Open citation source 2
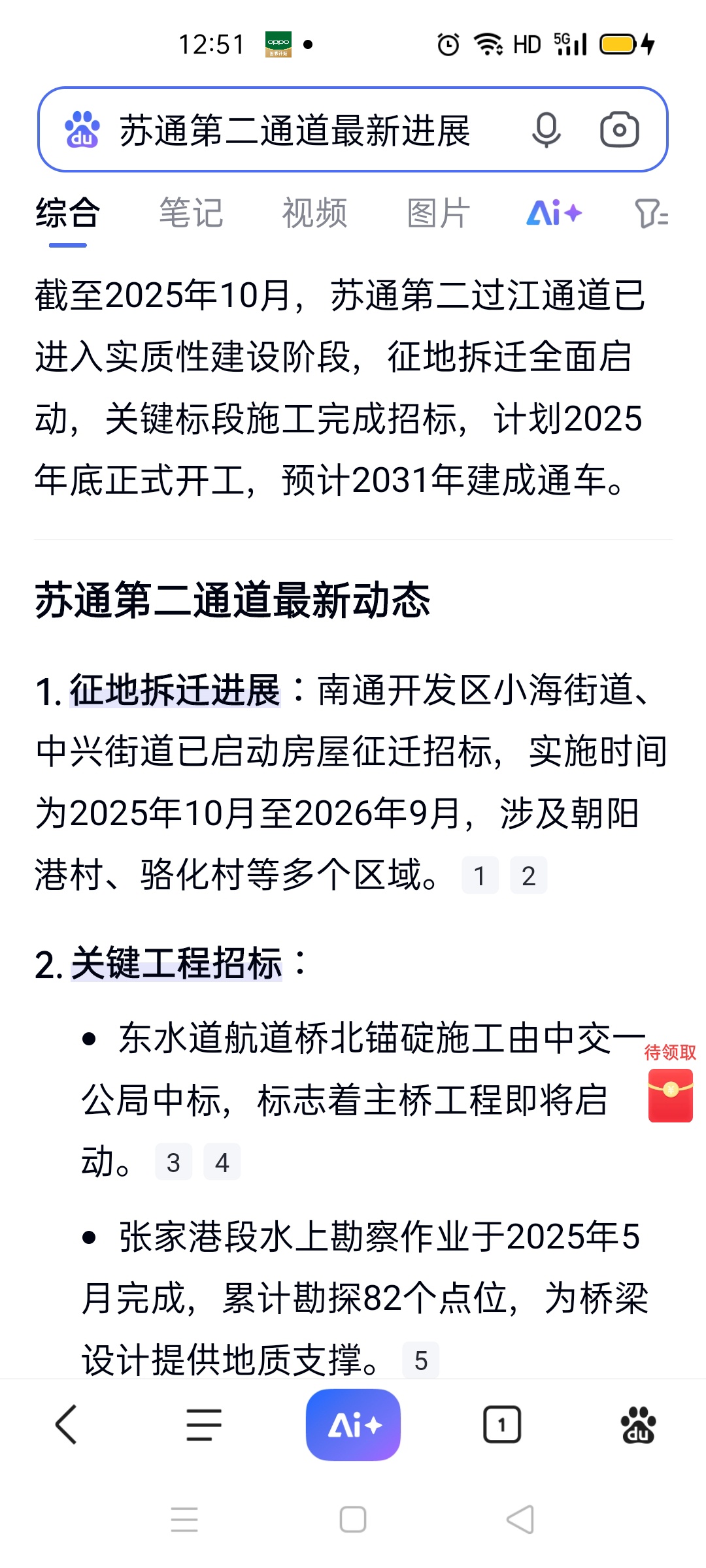706x1568 pixels. (528, 875)
